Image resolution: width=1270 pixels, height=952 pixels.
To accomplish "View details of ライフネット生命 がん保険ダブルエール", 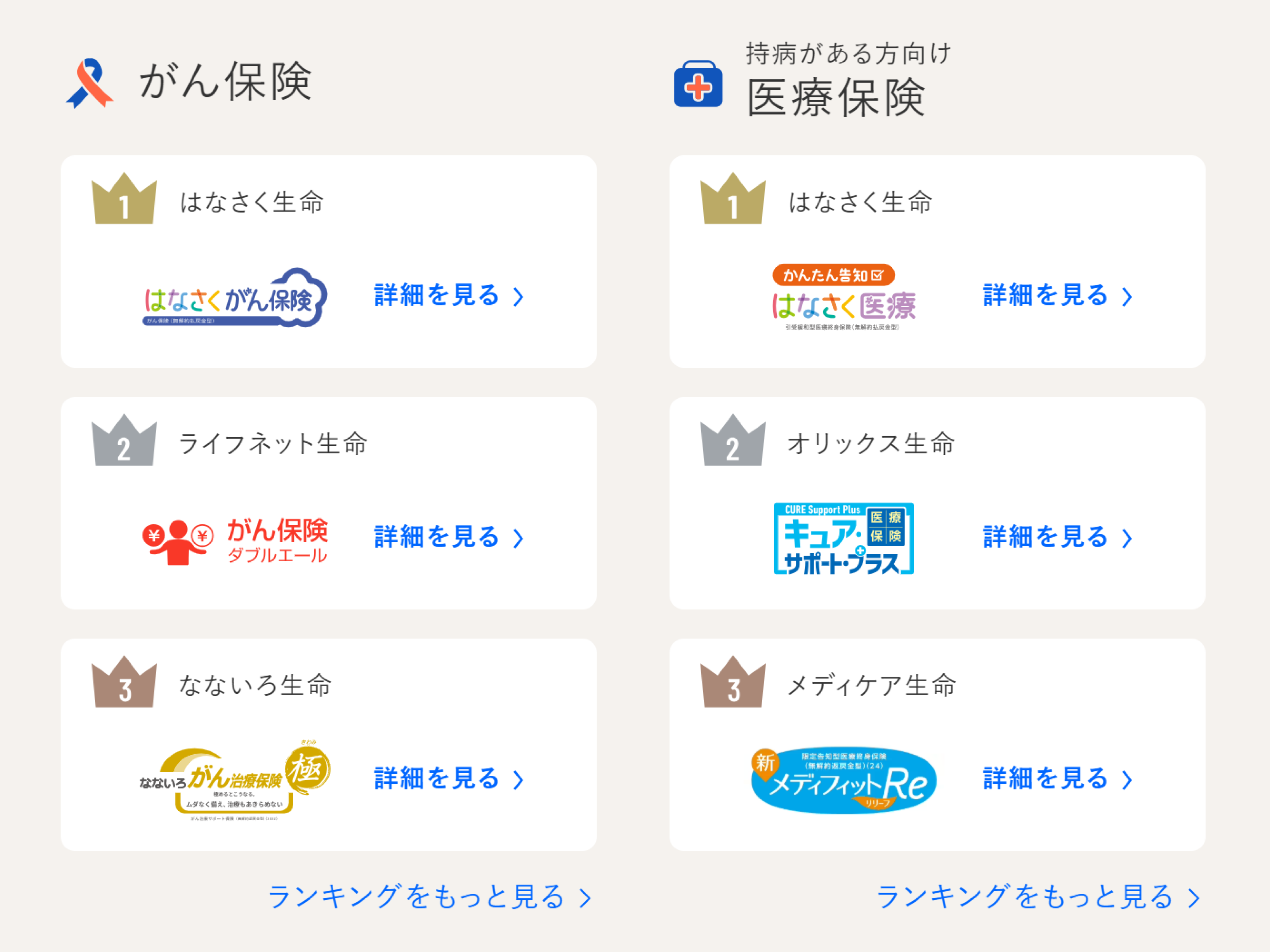I will [448, 538].
